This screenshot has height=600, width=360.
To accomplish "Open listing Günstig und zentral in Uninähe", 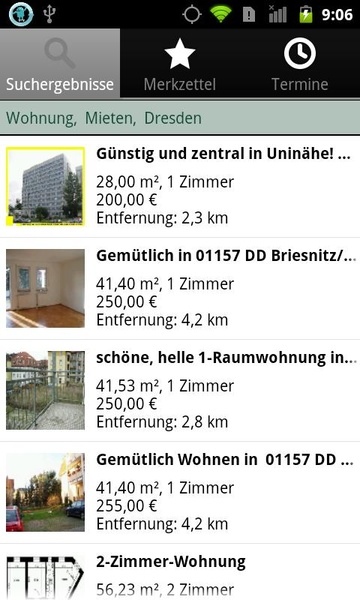I will click(180, 186).
